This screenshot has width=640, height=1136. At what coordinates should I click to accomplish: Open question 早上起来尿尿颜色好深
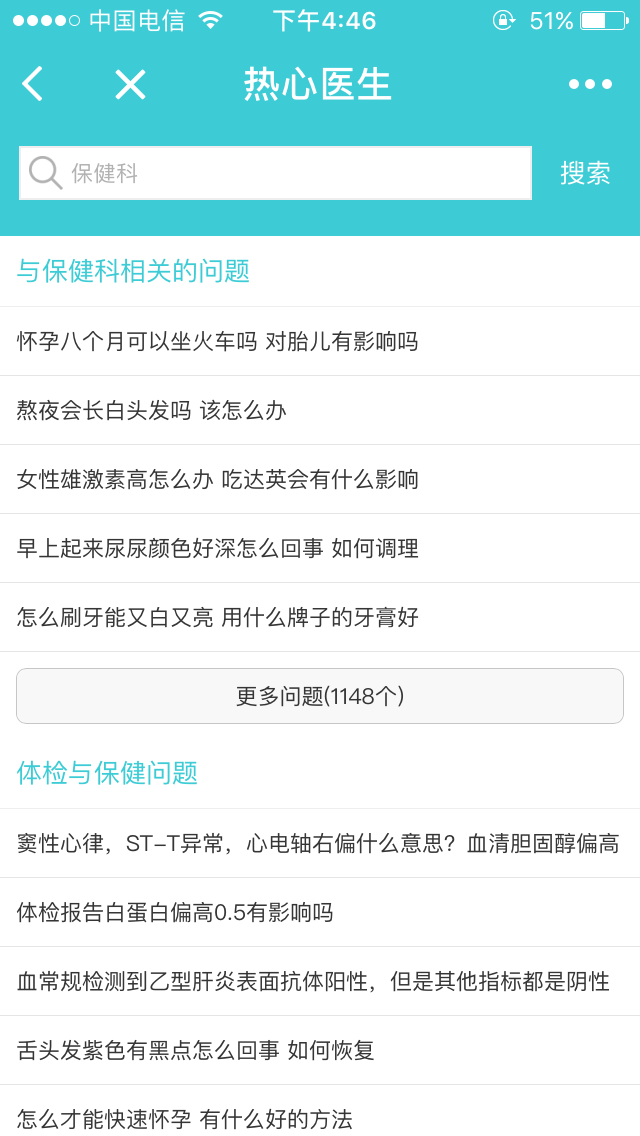point(320,548)
